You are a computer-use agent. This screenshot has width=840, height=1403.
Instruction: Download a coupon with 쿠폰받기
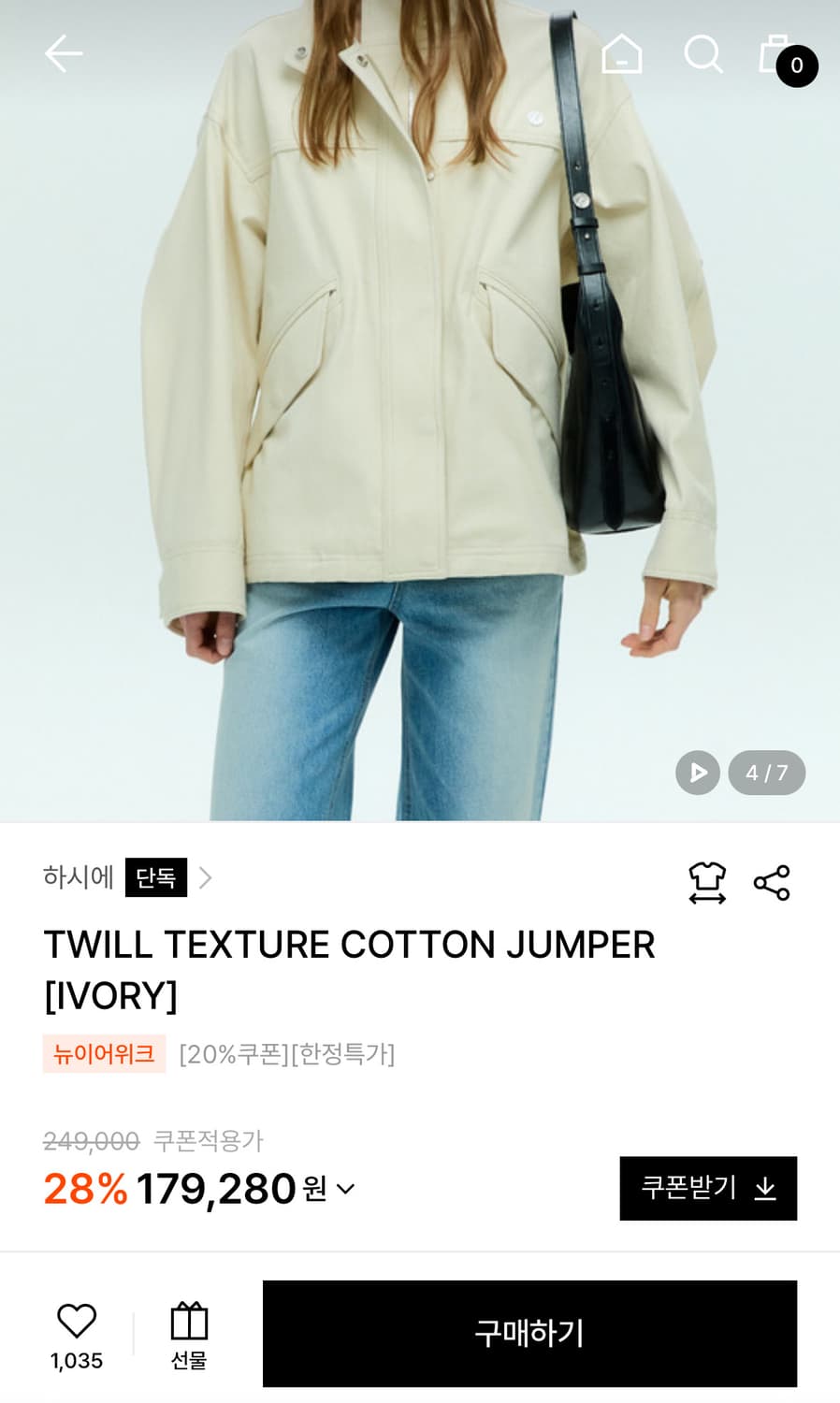click(708, 1188)
